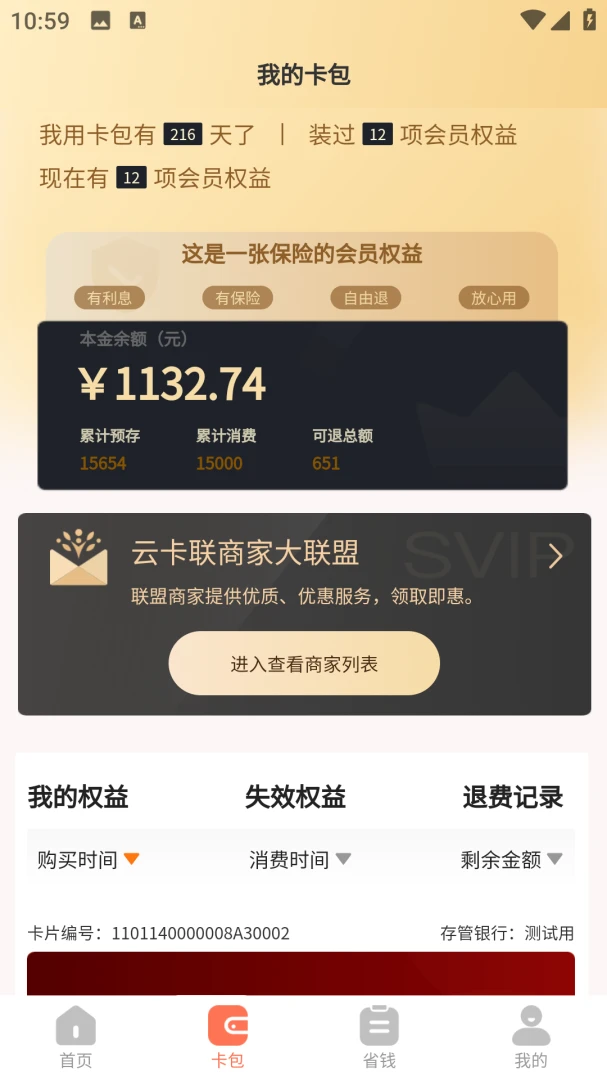Sort by 消费时间

300,859
